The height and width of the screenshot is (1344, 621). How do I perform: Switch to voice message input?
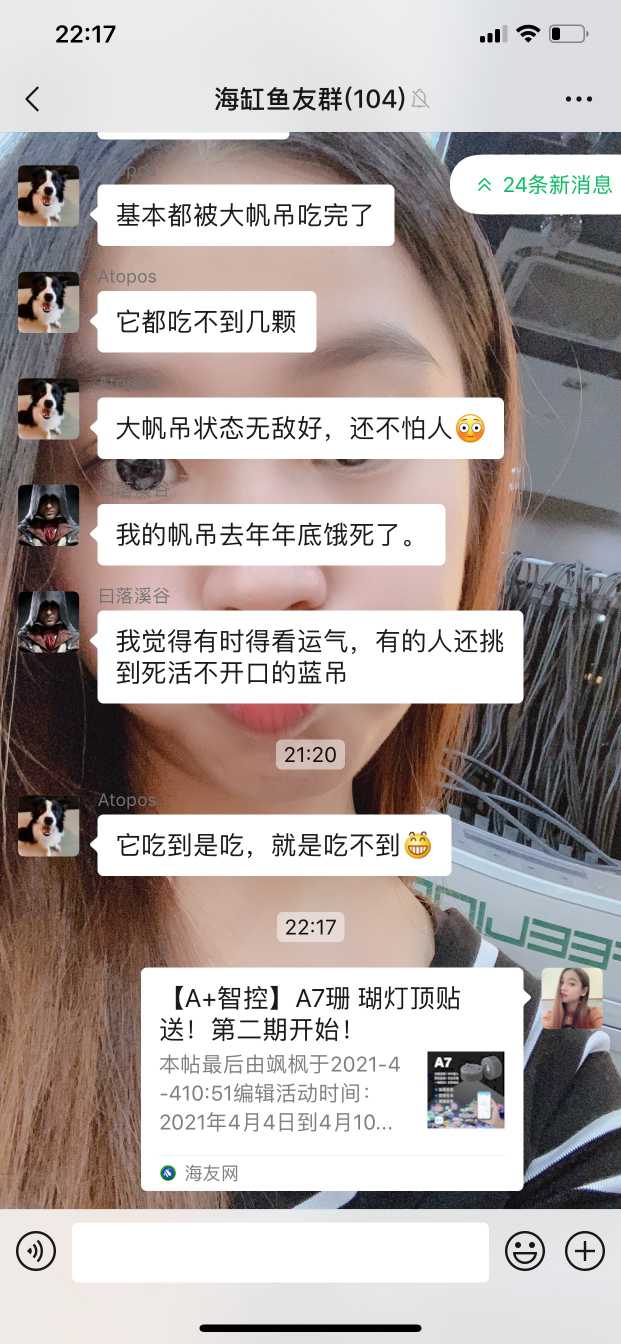(36, 1251)
